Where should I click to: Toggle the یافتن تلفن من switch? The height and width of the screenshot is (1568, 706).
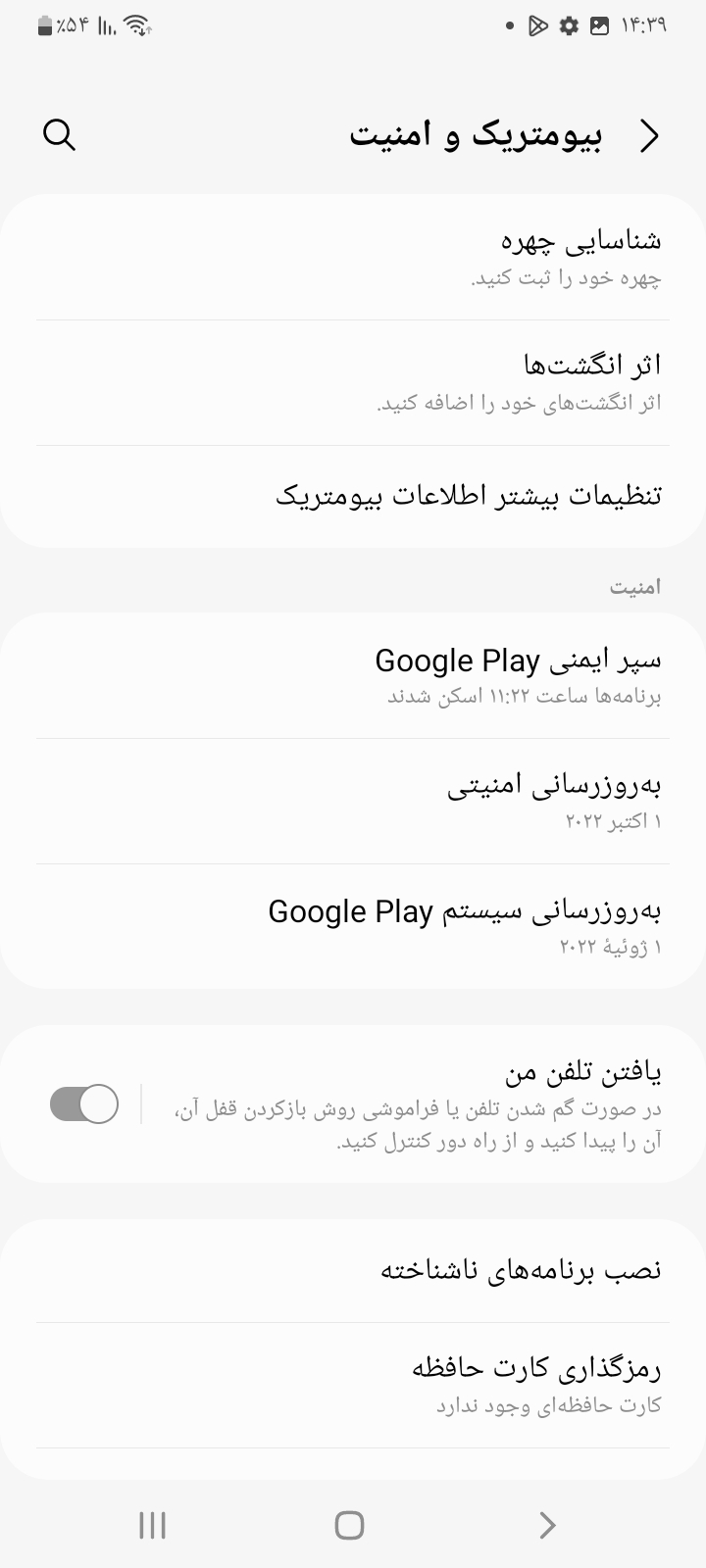pyautogui.click(x=84, y=1103)
